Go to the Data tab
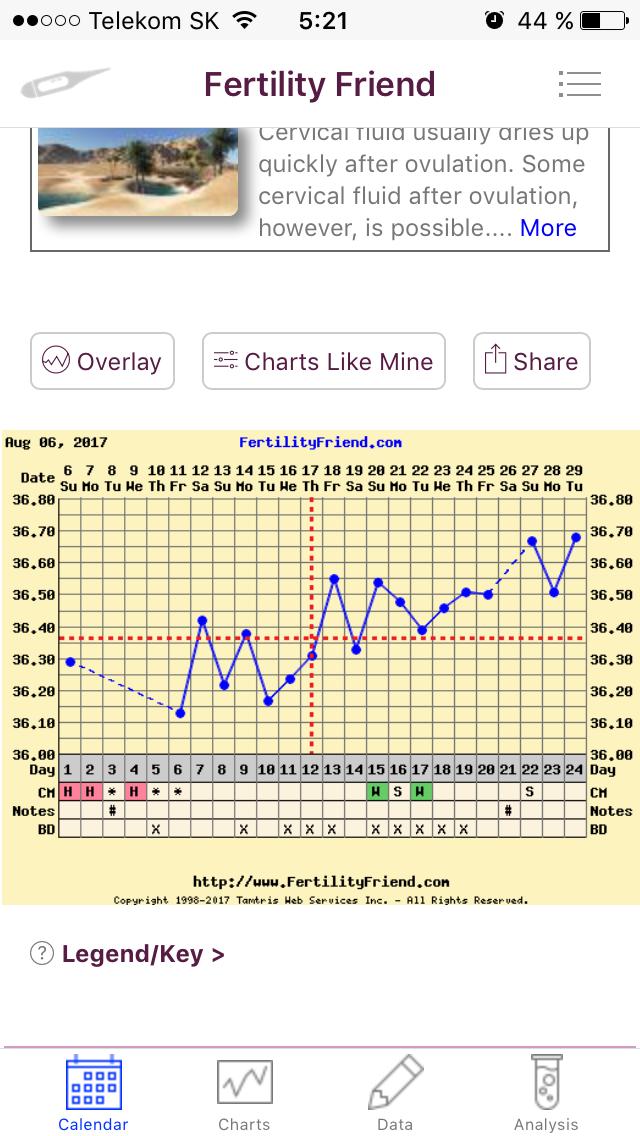Image resolution: width=640 pixels, height=1136 pixels. coord(395,1093)
